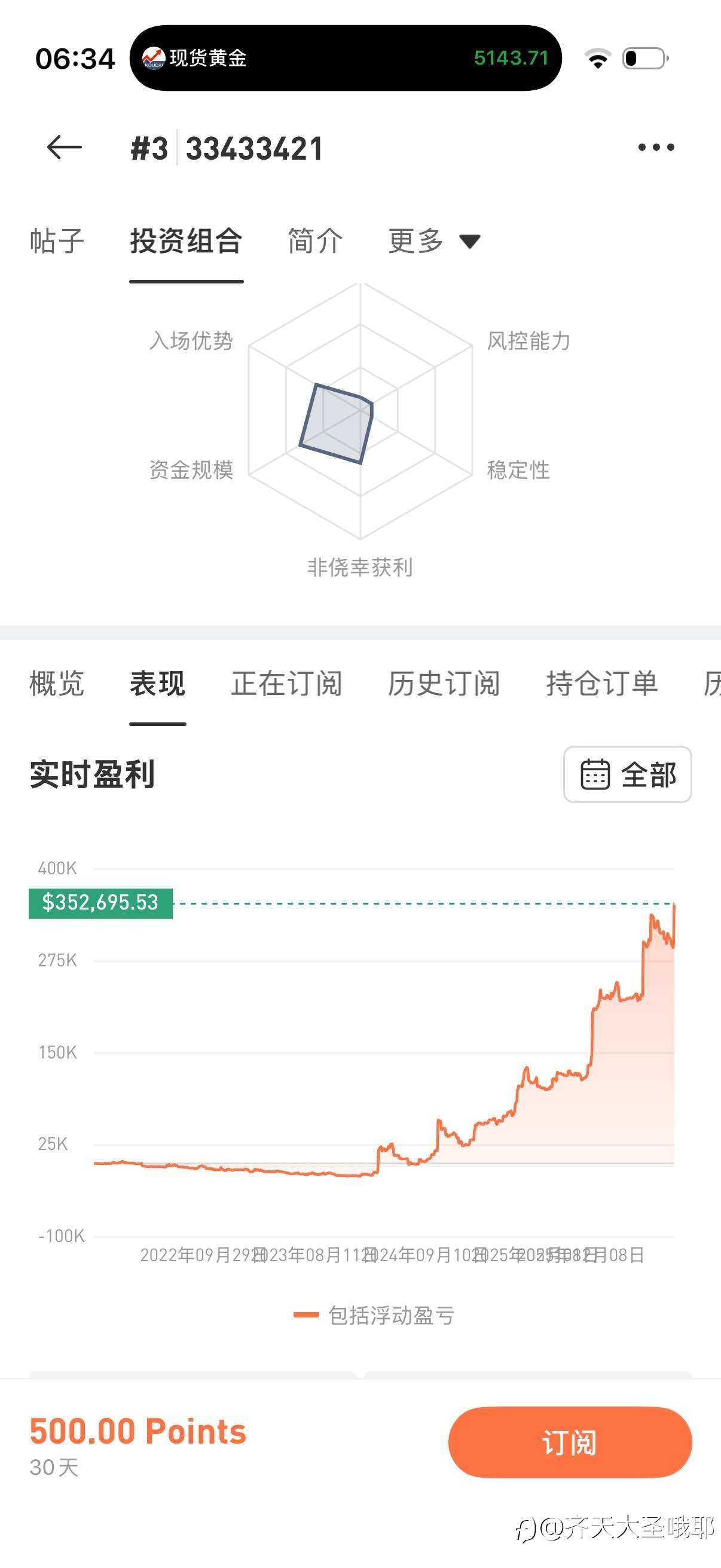This screenshot has height=1568, width=721.
Task: Tap the Wi-Fi status icon
Action: click(597, 59)
